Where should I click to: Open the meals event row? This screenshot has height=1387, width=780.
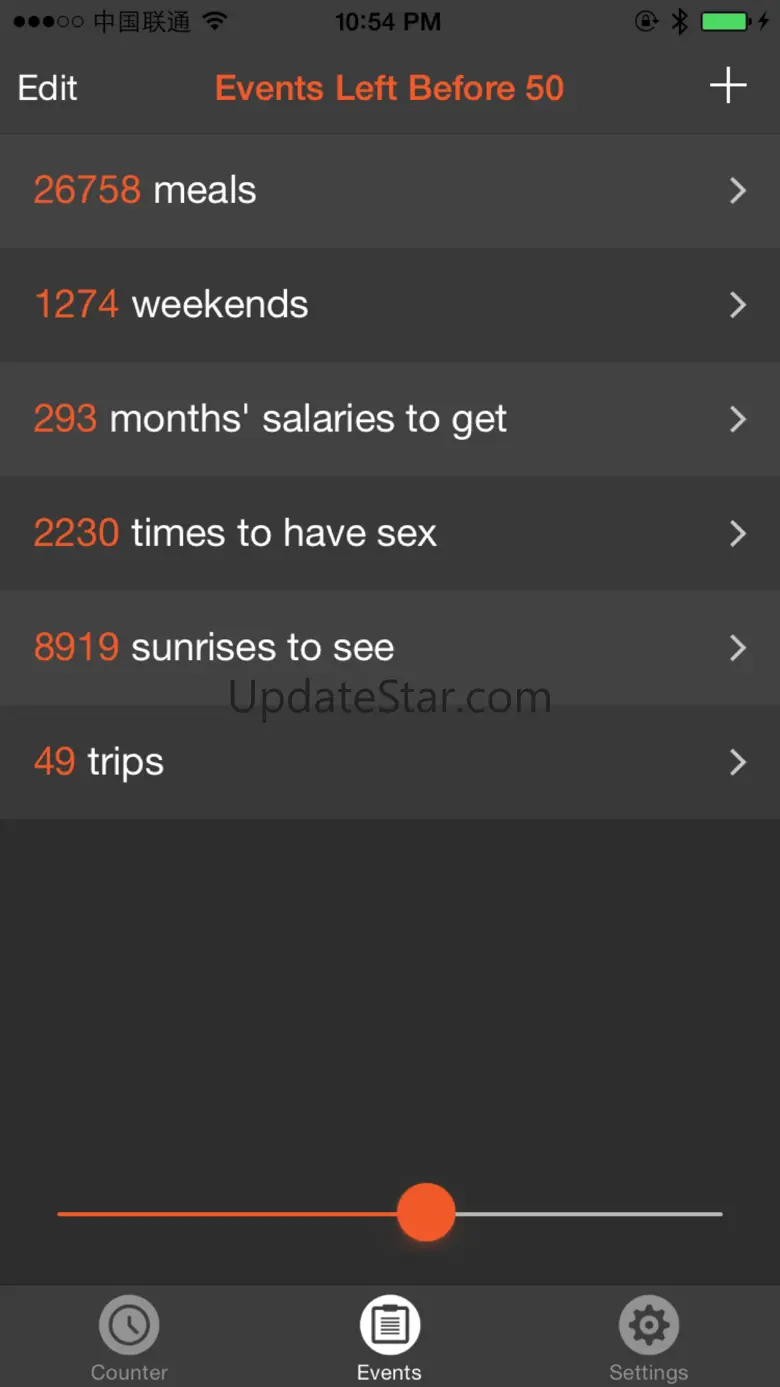(x=389, y=190)
